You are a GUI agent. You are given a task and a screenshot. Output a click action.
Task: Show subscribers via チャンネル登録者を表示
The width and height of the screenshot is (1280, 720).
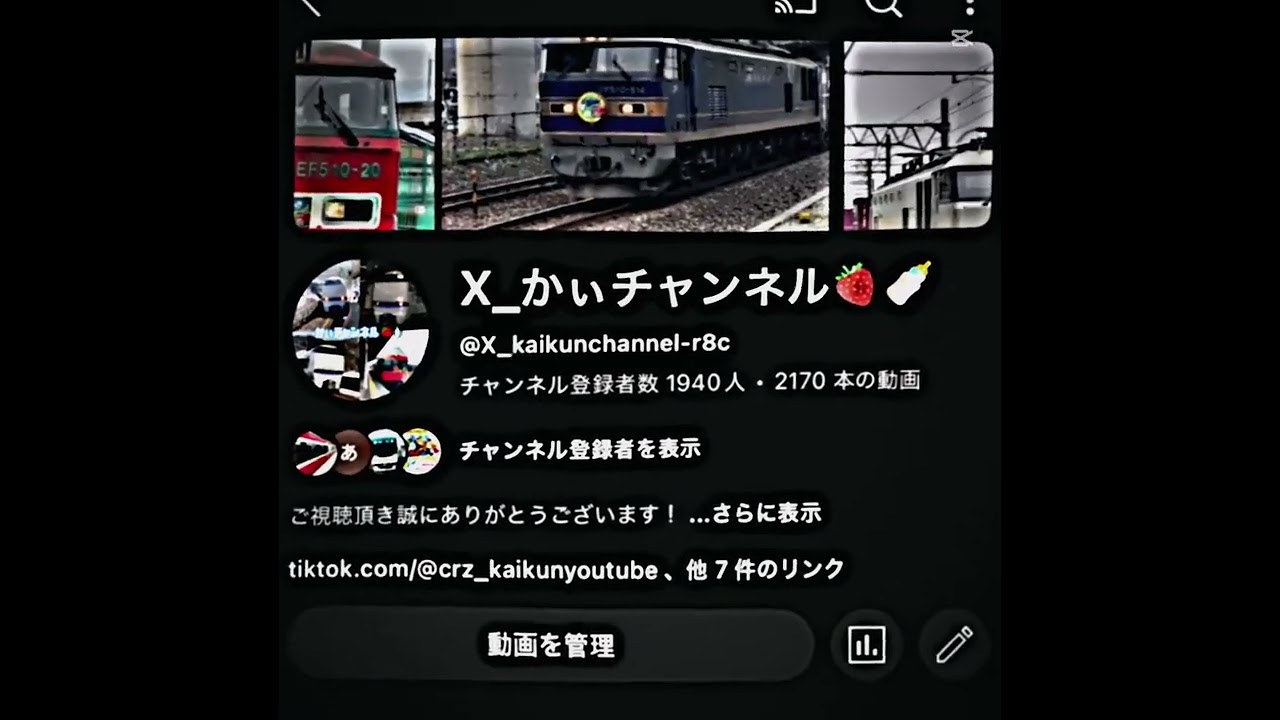point(579,450)
